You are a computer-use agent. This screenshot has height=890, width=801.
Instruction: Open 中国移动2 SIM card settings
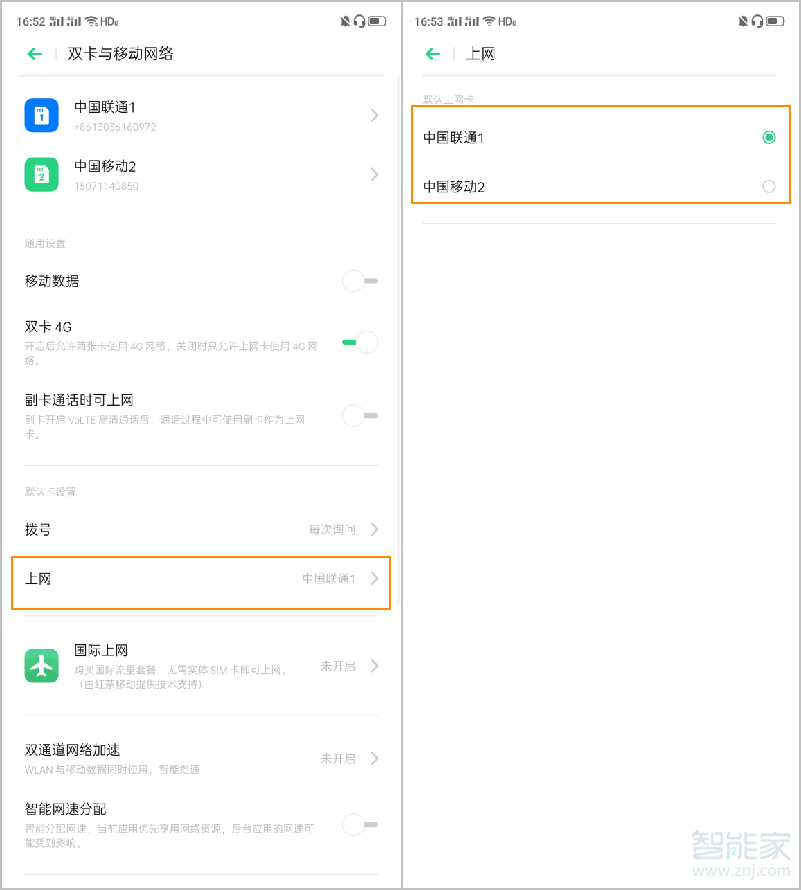click(200, 174)
